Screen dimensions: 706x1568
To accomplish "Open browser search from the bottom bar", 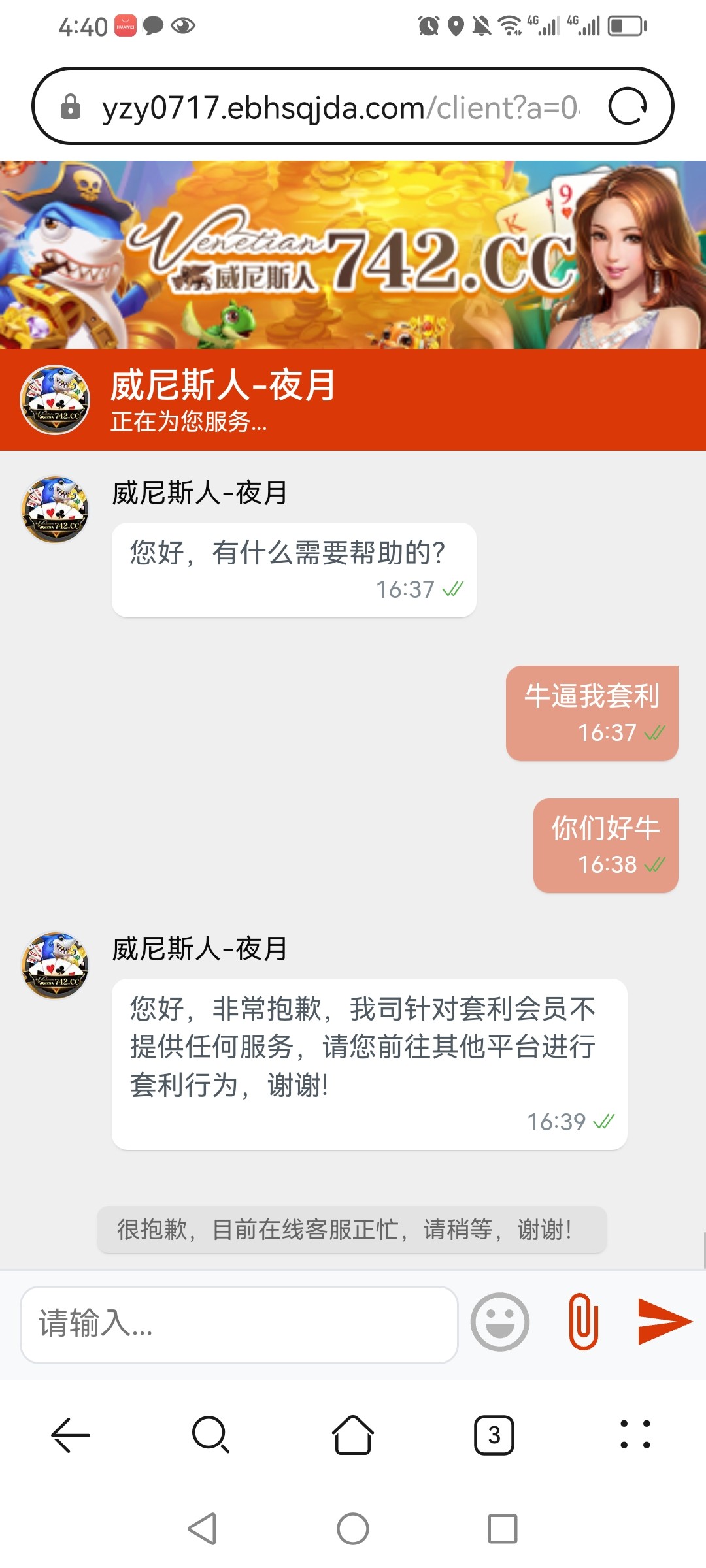I will click(x=210, y=1435).
